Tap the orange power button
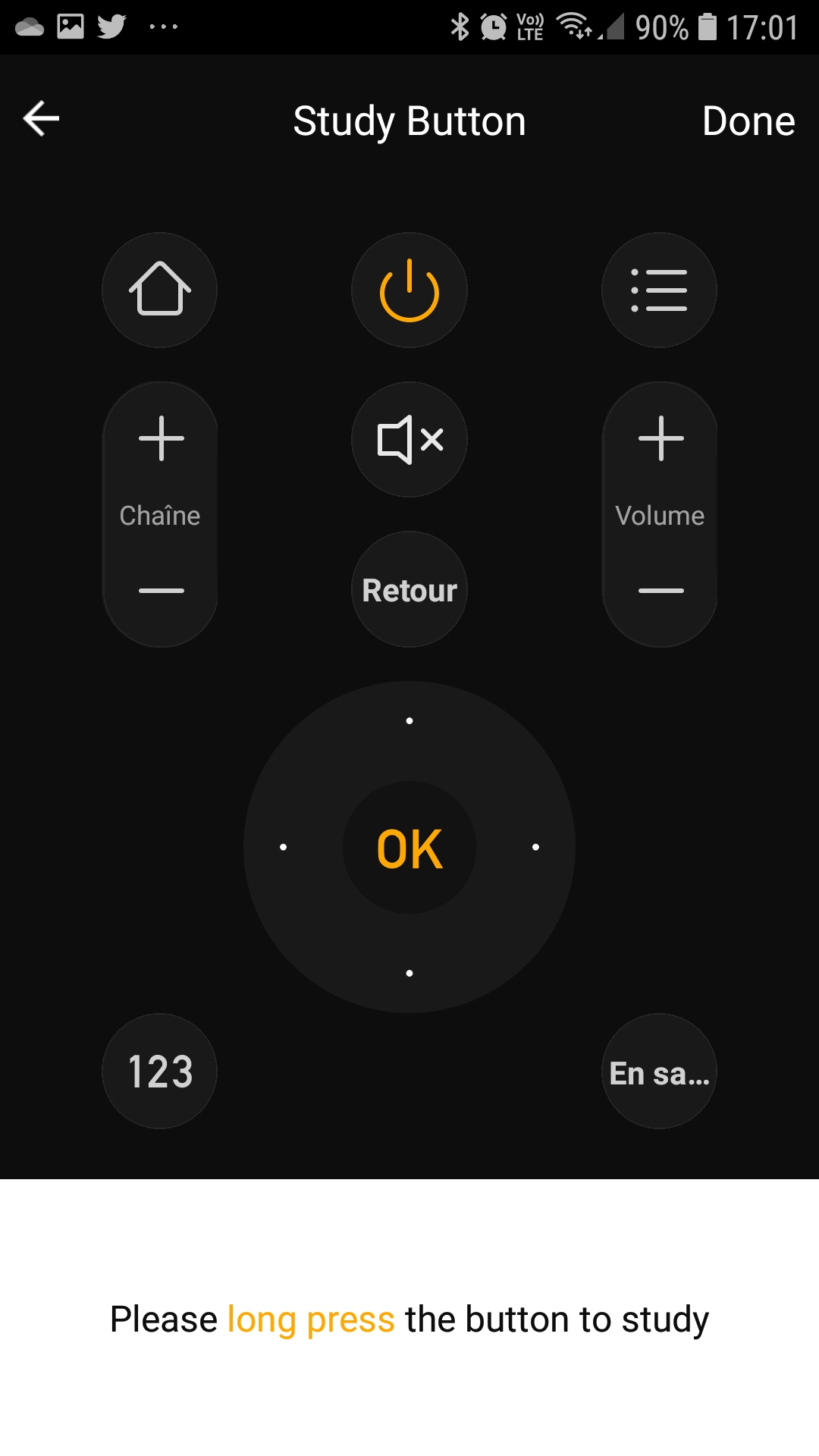Viewport: 819px width, 1456px height. click(409, 290)
